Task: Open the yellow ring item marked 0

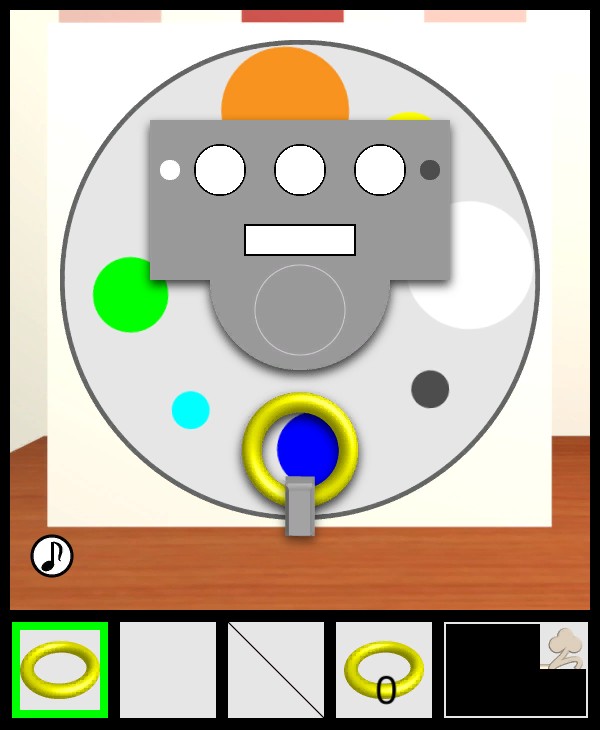Action: pyautogui.click(x=384, y=669)
